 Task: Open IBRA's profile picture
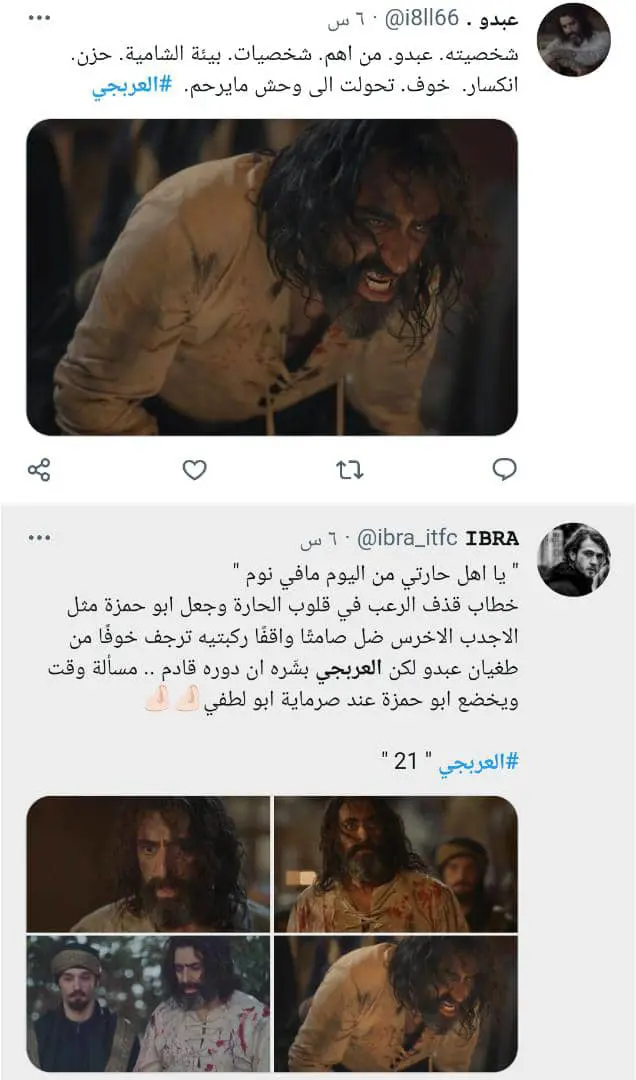[573, 559]
